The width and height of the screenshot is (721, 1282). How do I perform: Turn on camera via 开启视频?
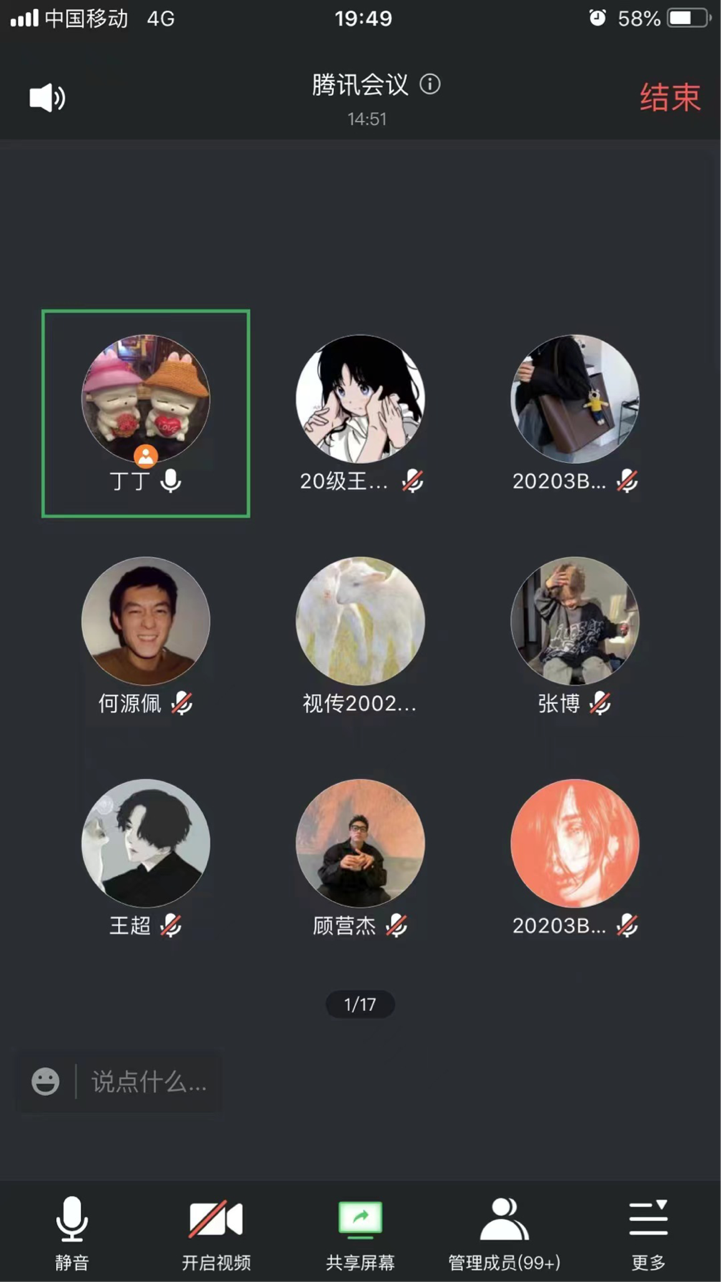click(x=216, y=1232)
